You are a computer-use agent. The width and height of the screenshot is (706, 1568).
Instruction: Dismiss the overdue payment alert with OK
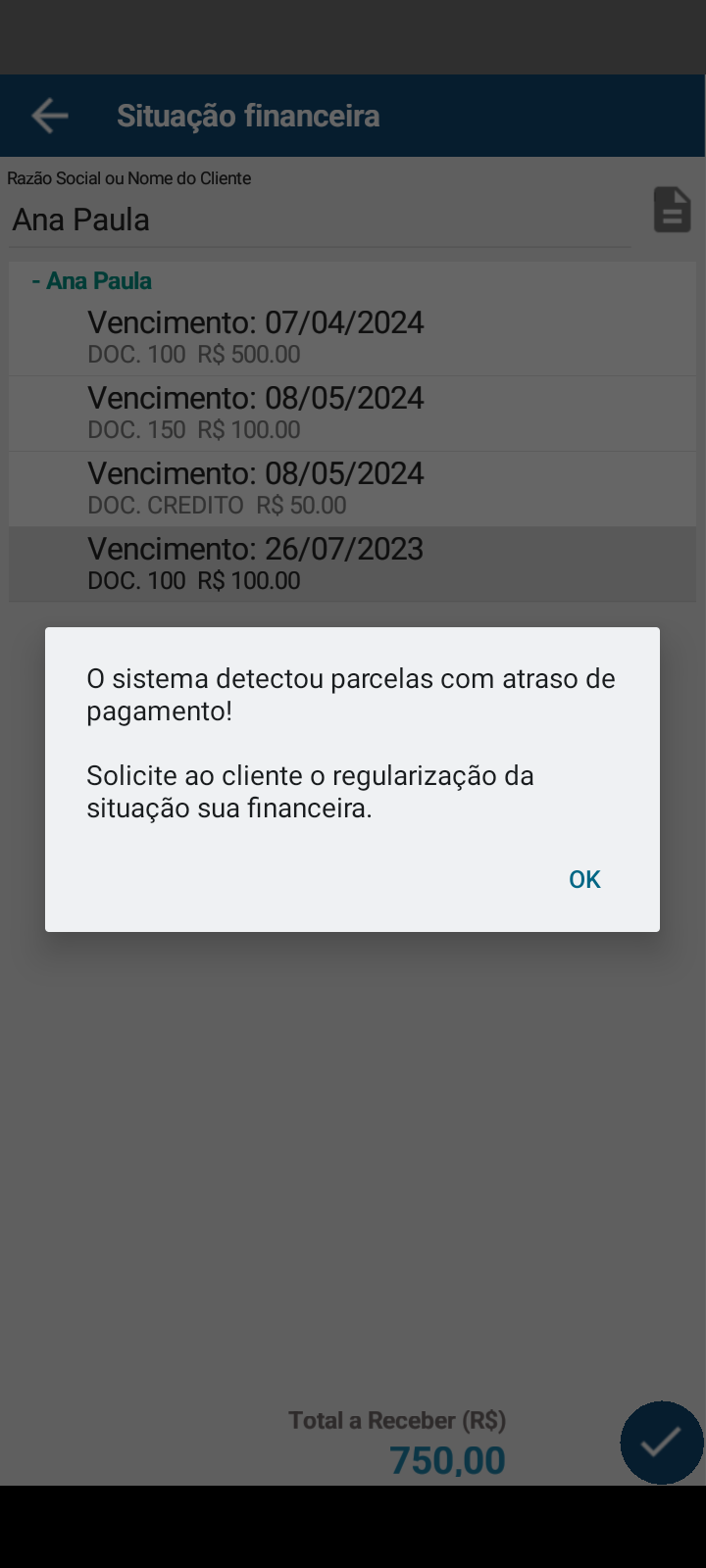pos(584,879)
